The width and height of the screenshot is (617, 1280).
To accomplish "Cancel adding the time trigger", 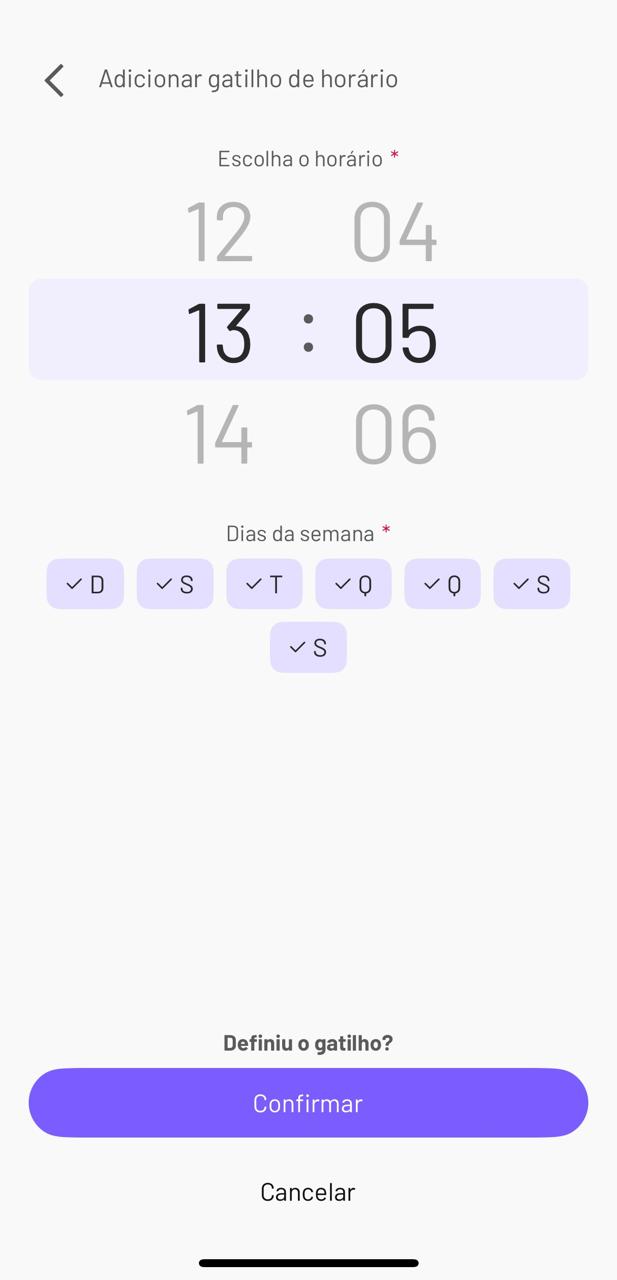I will pos(308,1191).
